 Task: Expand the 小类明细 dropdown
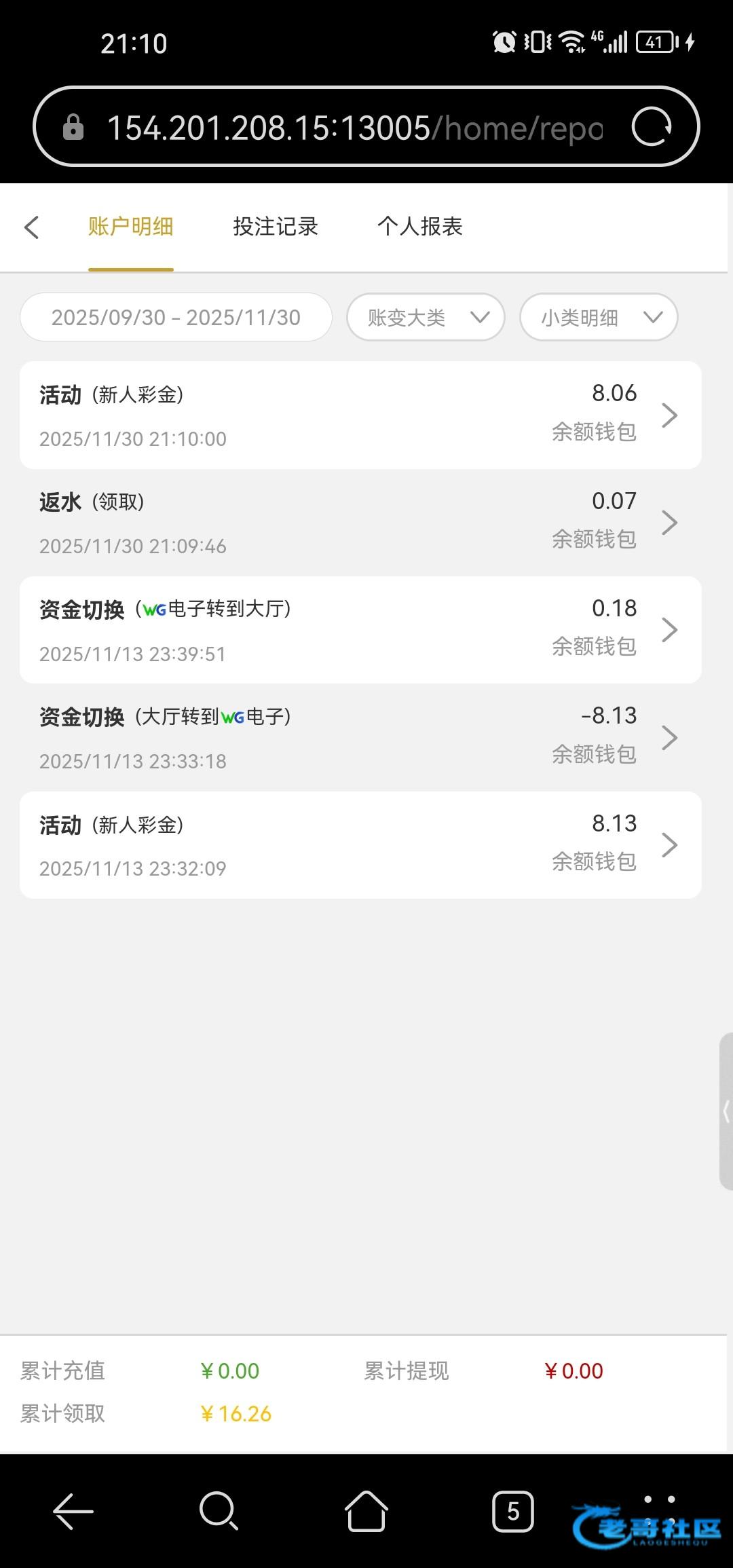click(599, 318)
